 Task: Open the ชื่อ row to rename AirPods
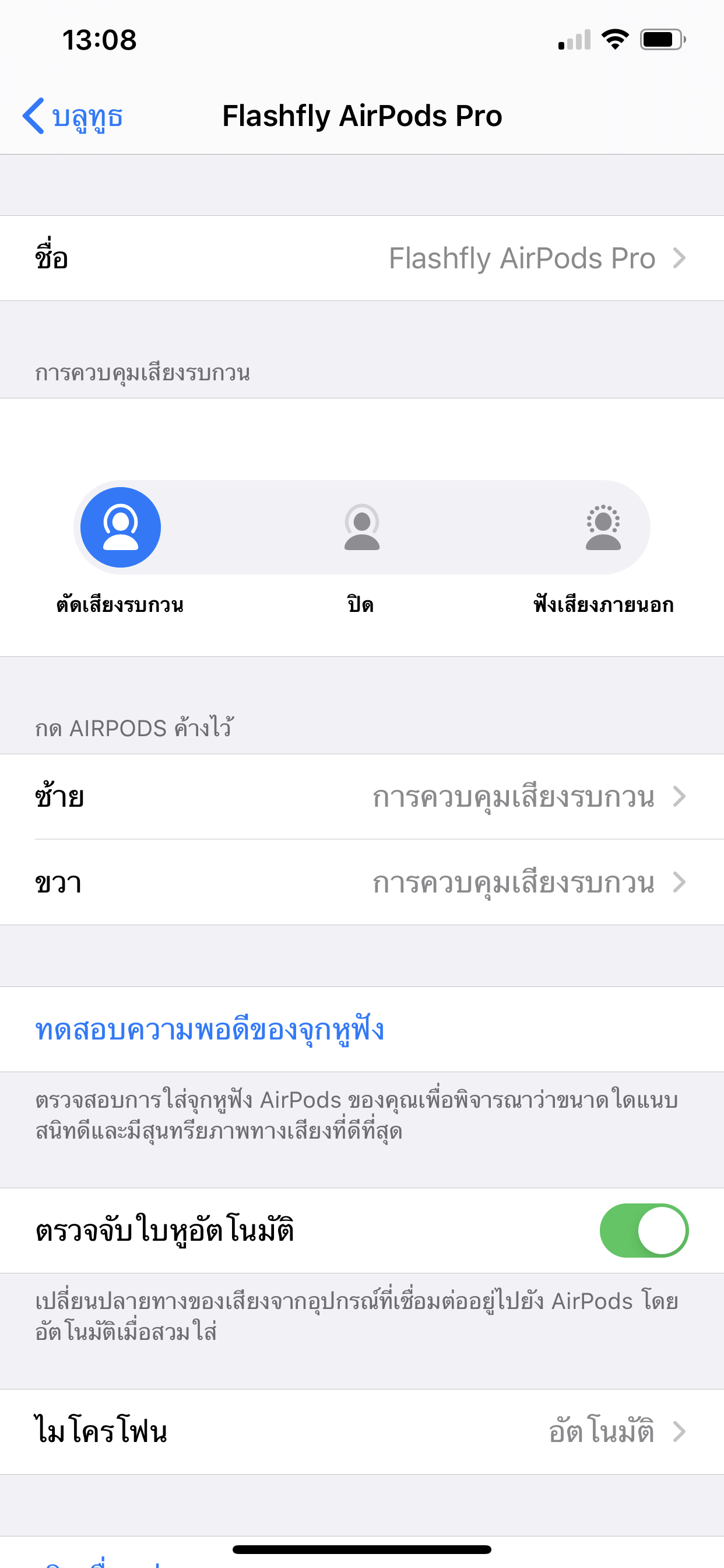361,258
